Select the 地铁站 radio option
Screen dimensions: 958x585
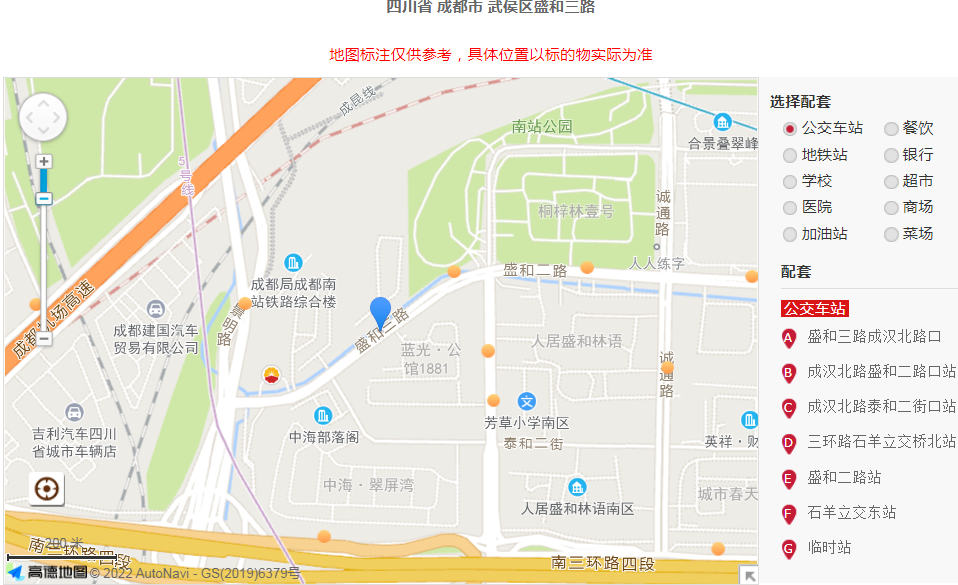(x=790, y=155)
